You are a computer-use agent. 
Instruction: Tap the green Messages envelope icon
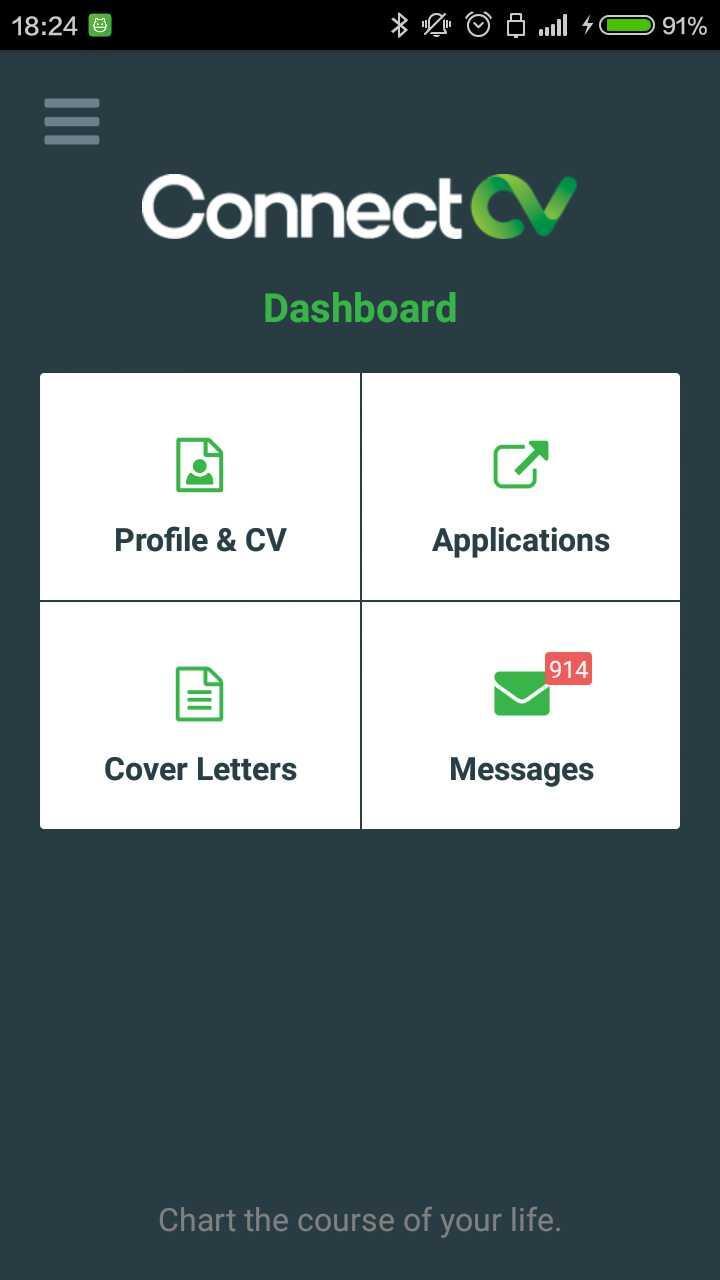520,693
